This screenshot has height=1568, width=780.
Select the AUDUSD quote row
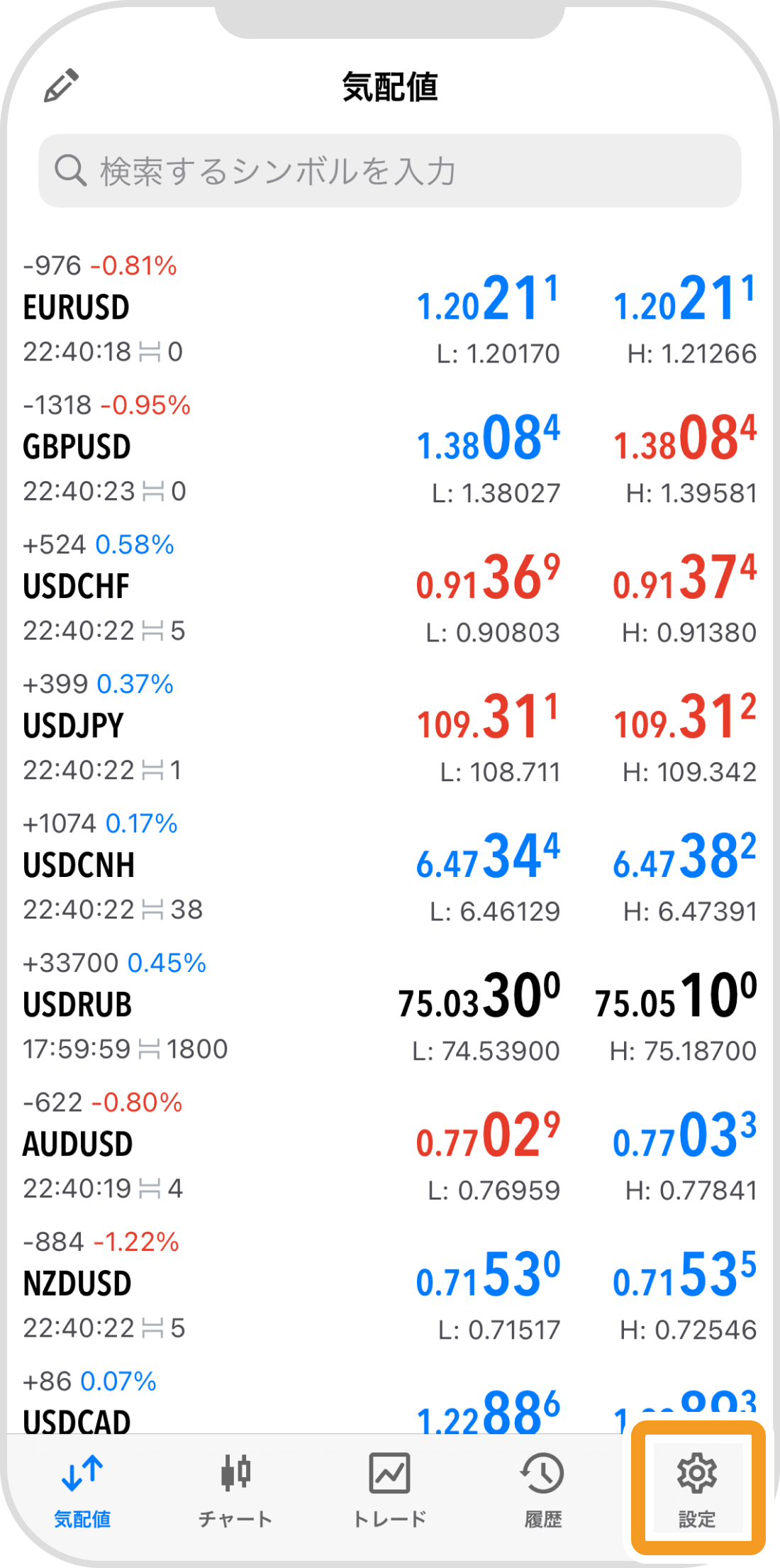[x=390, y=1145]
